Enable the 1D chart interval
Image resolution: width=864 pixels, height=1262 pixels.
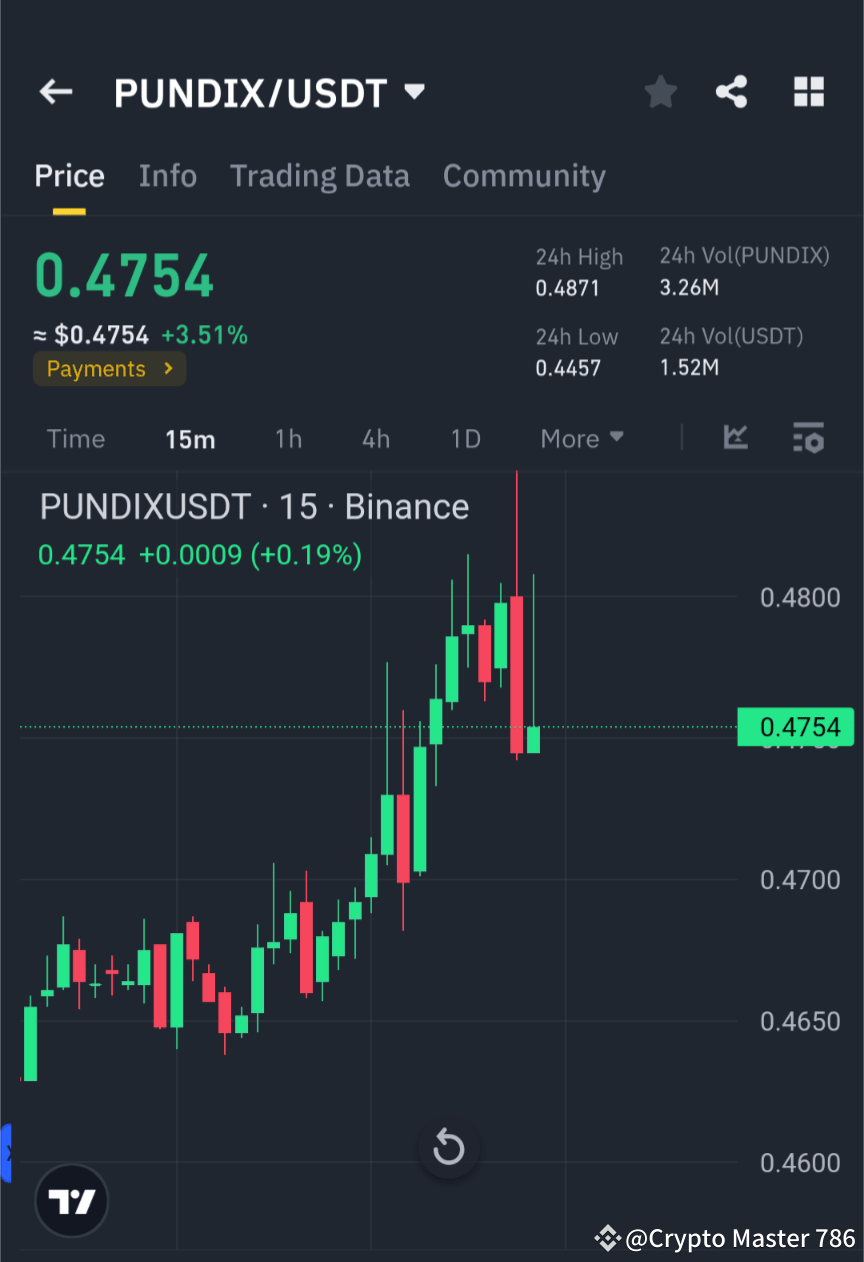point(465,438)
